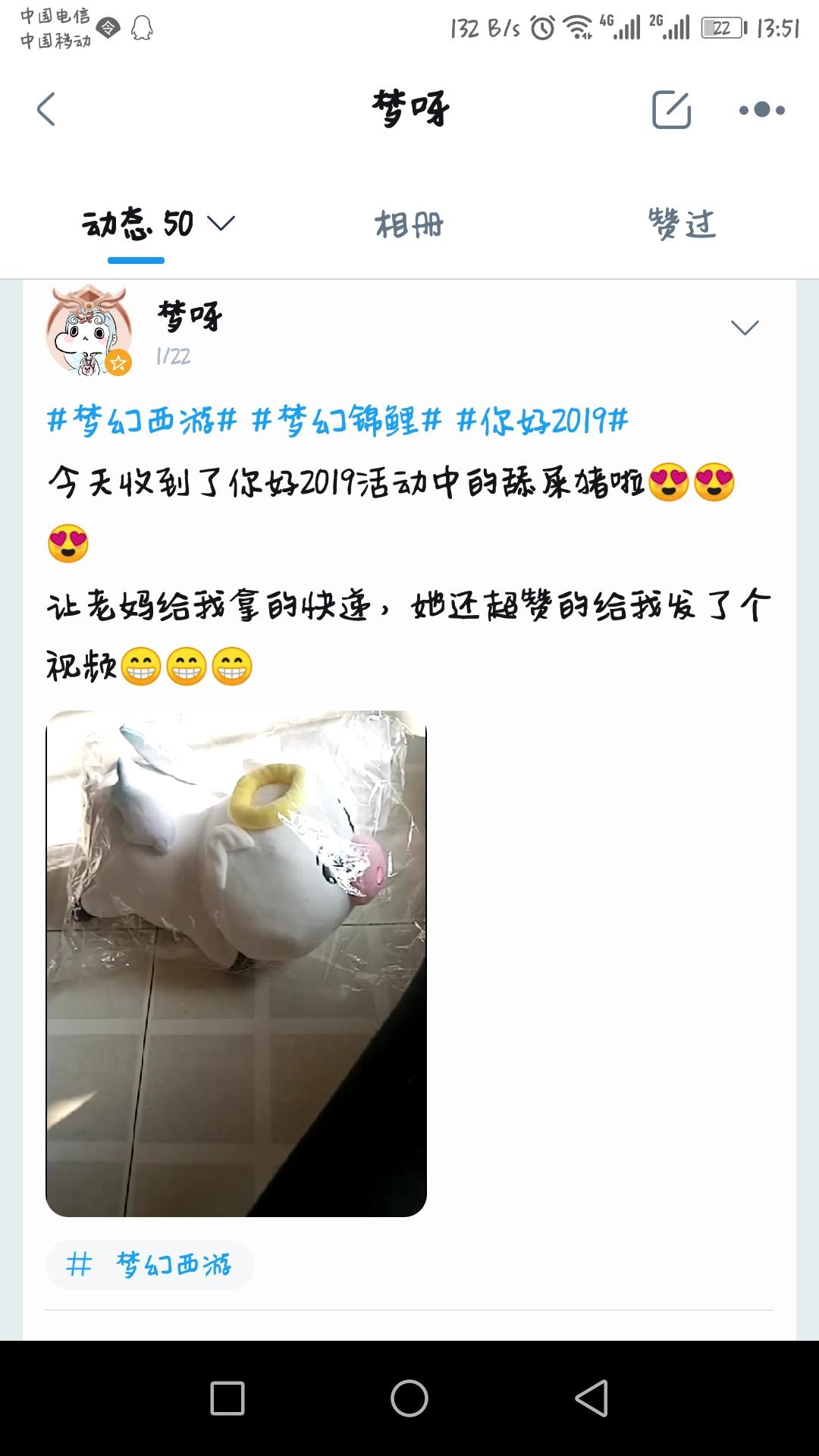Open the #梦幻锦鲤# hashtag link
Viewport: 819px width, 1456px height.
pos(346,420)
